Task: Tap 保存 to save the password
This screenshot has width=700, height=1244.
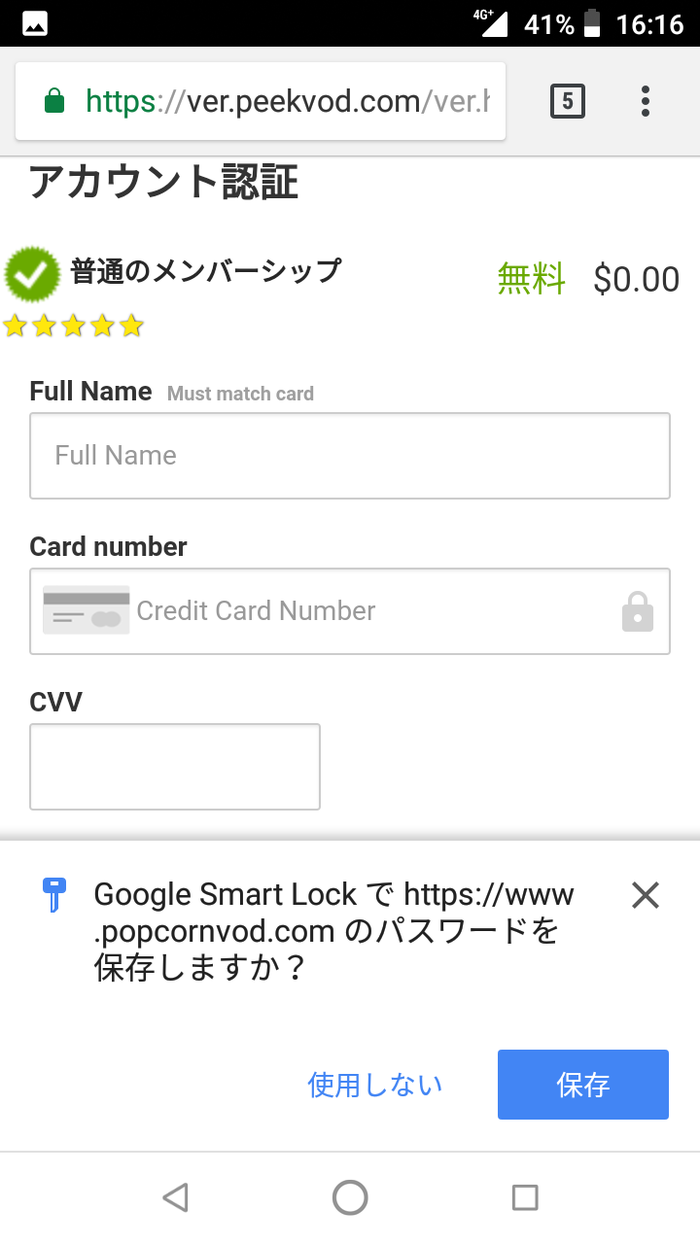Action: [583, 1085]
